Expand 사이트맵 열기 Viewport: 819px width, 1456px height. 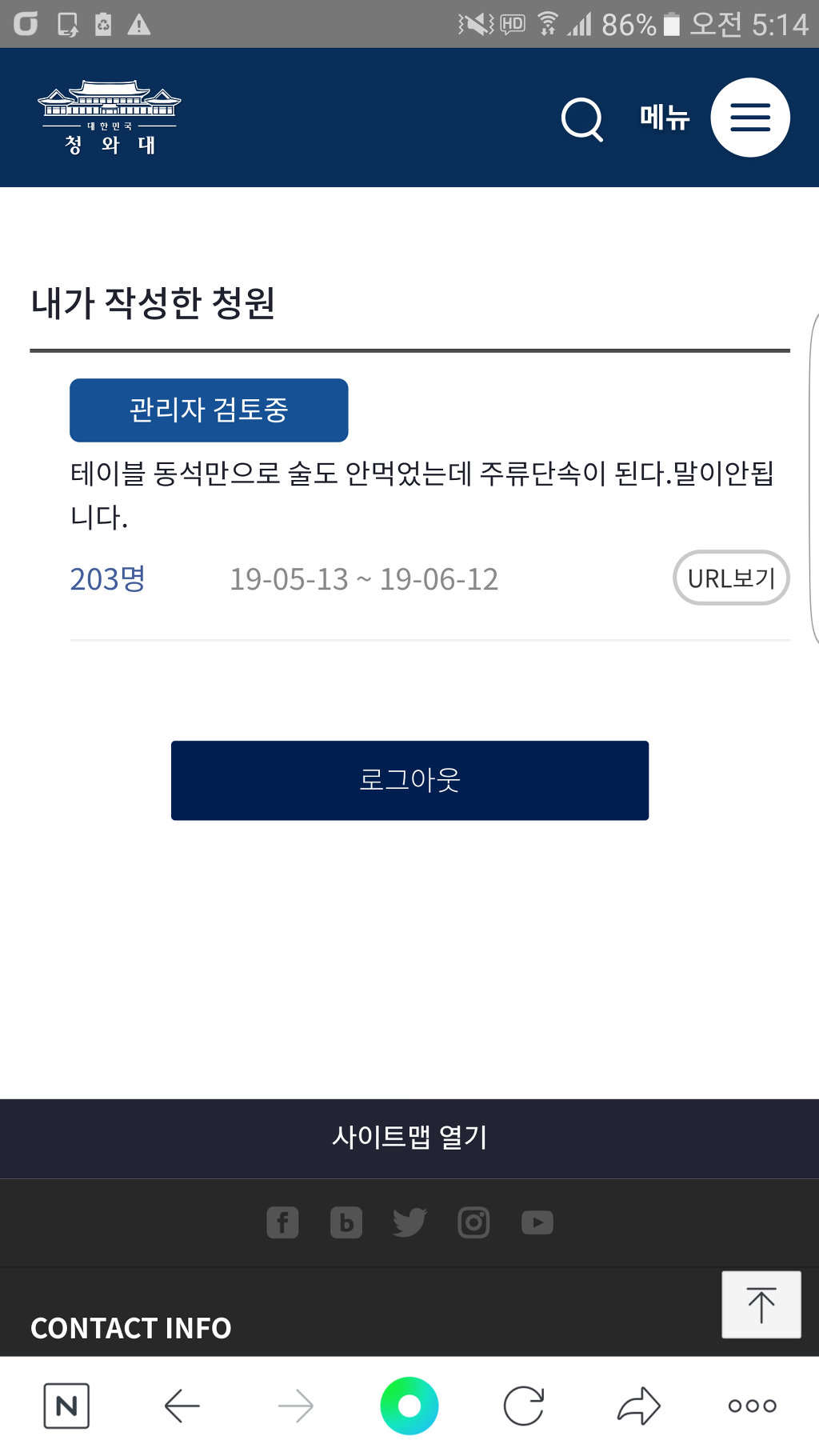(409, 1137)
